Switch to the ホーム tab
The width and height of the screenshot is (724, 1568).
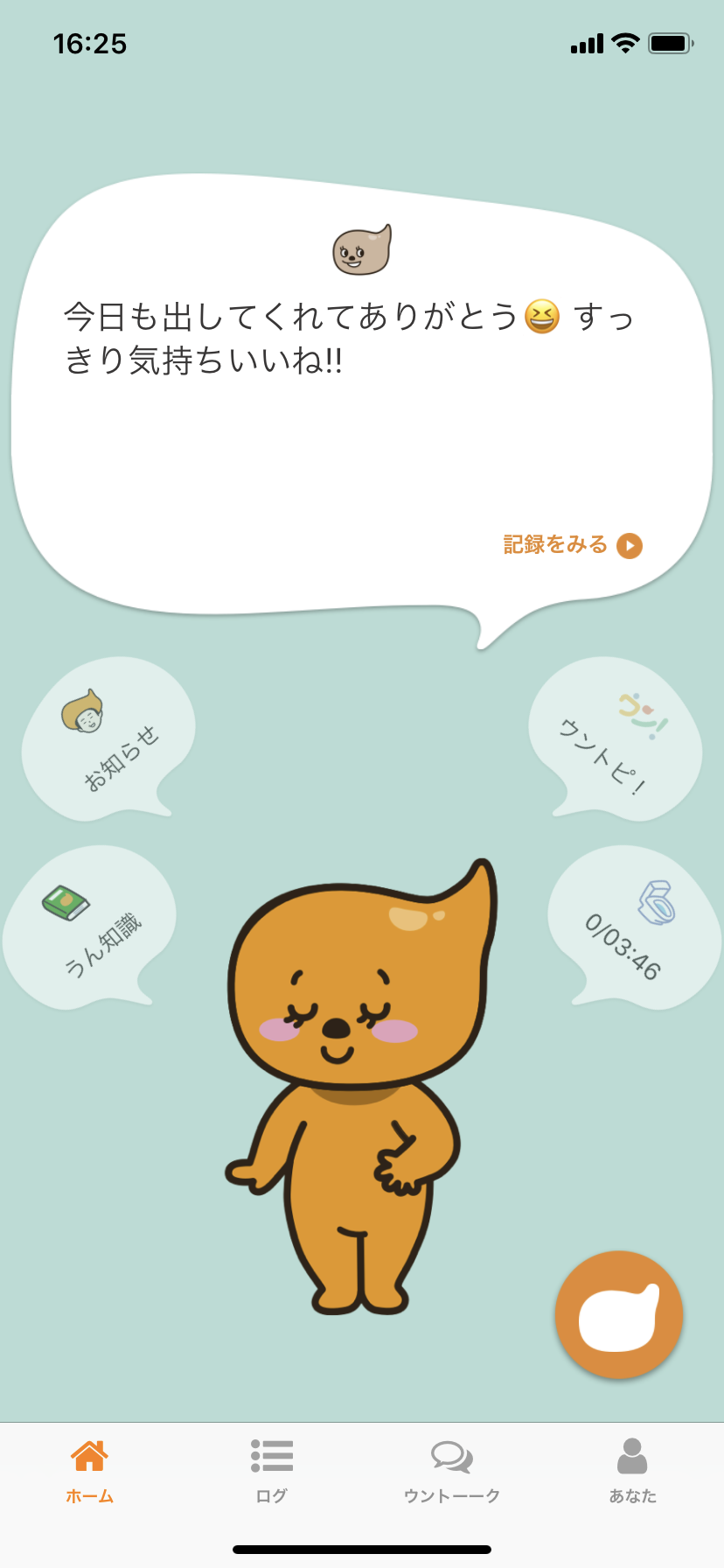[90, 1472]
